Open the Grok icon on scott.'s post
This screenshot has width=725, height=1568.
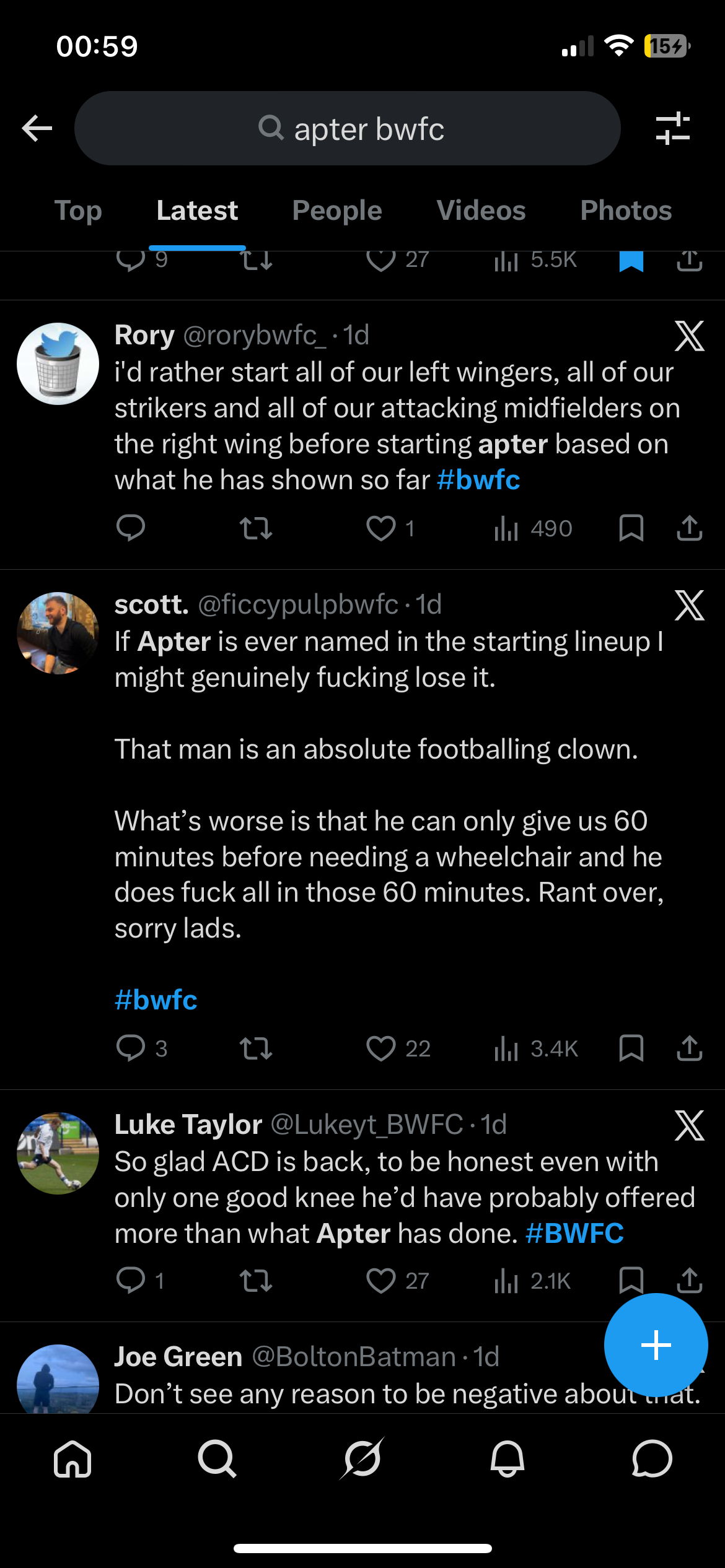(689, 606)
